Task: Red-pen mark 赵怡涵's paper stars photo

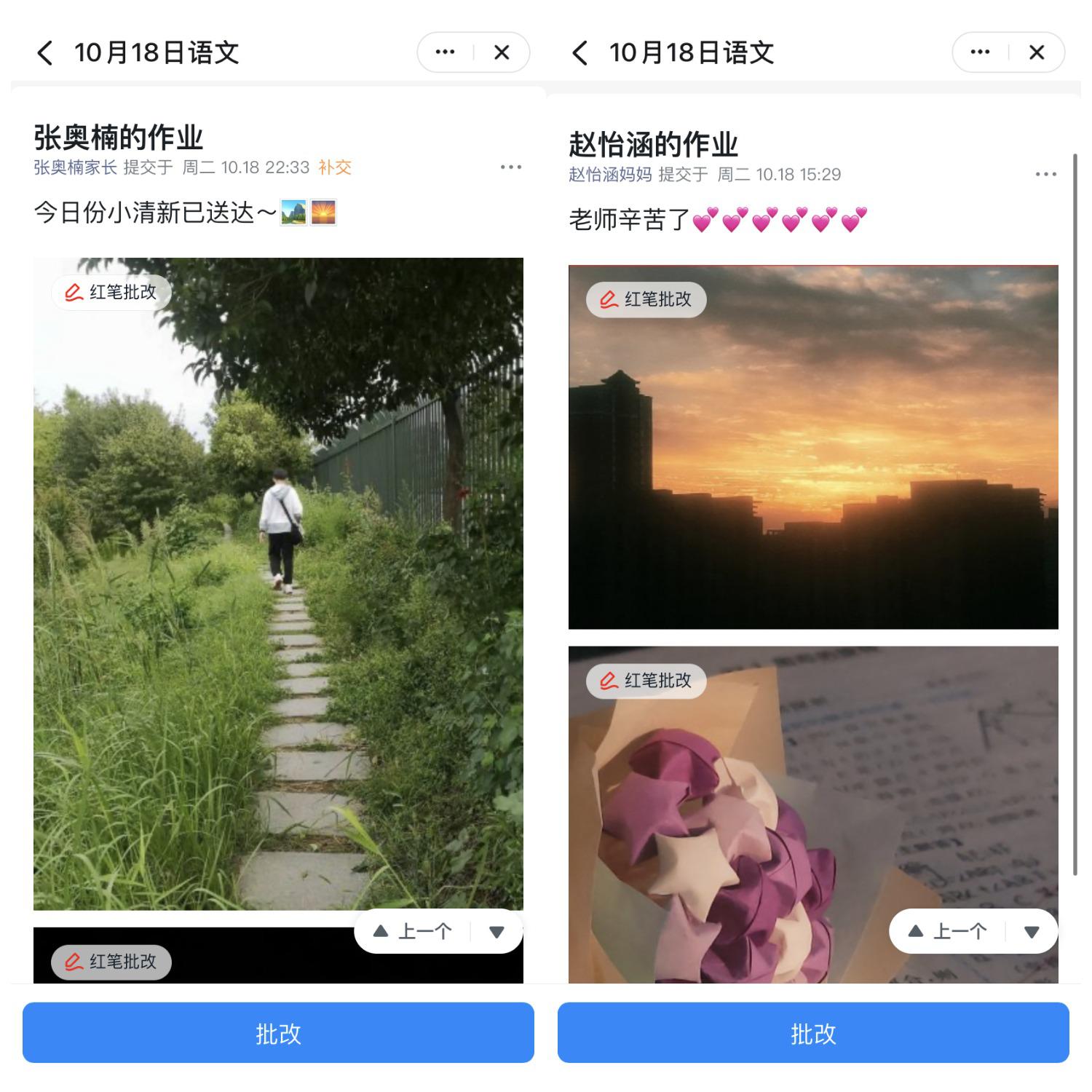Action: coord(646,681)
